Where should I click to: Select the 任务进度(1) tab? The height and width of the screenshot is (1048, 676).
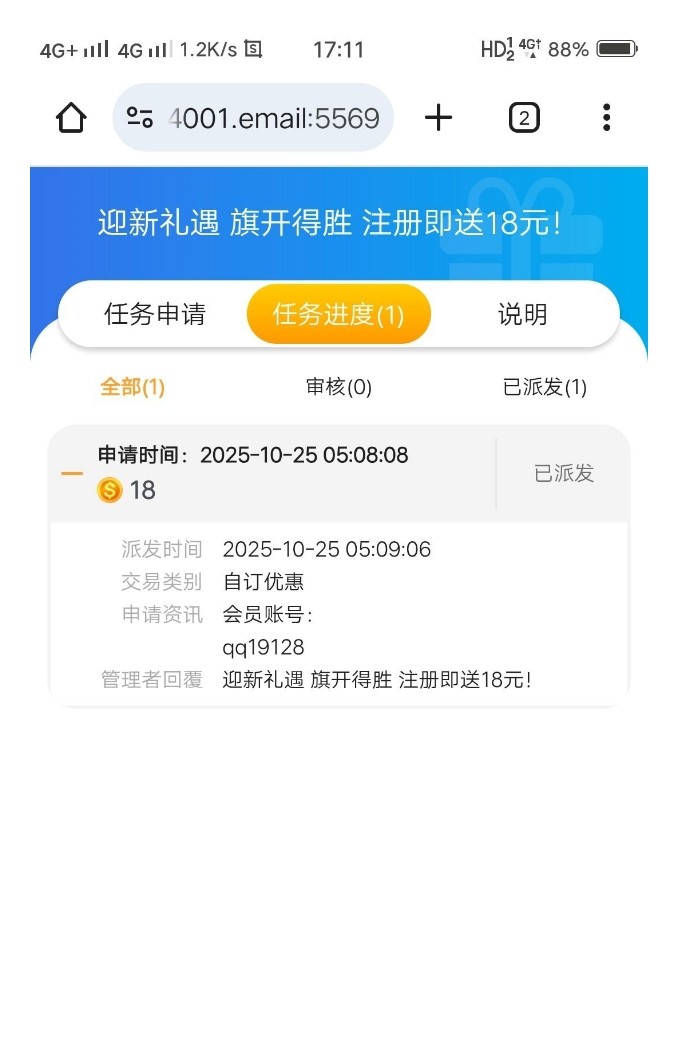(x=338, y=314)
